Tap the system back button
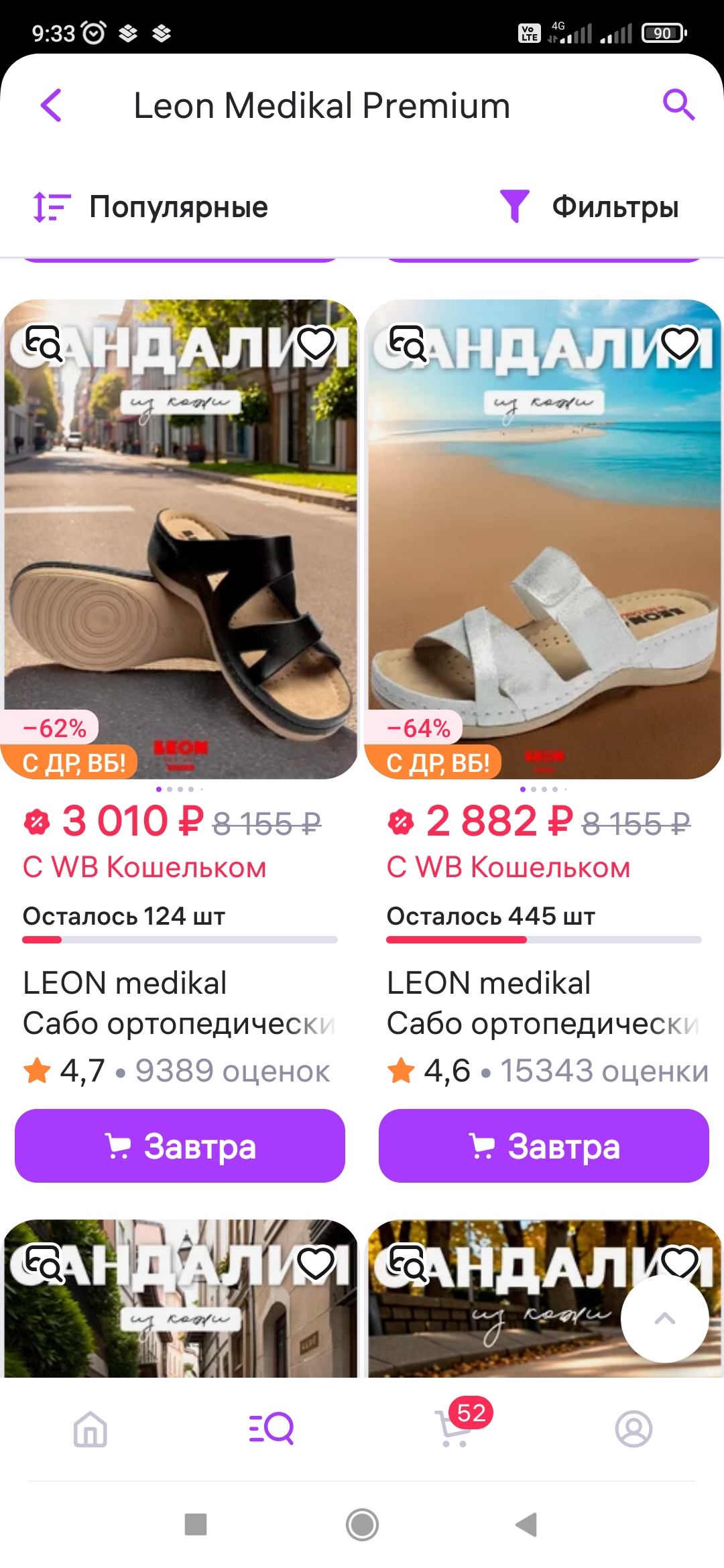Image resolution: width=724 pixels, height=1568 pixels. click(527, 1524)
